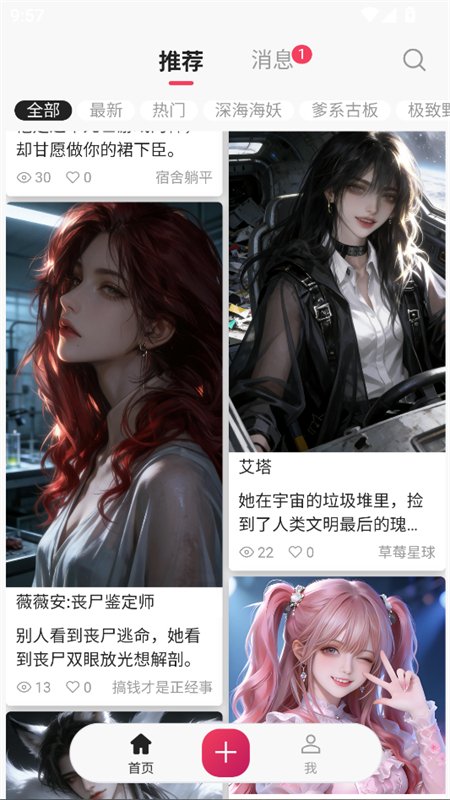Select the 全部 filter chip
Image resolution: width=450 pixels, height=800 pixels.
[43, 110]
